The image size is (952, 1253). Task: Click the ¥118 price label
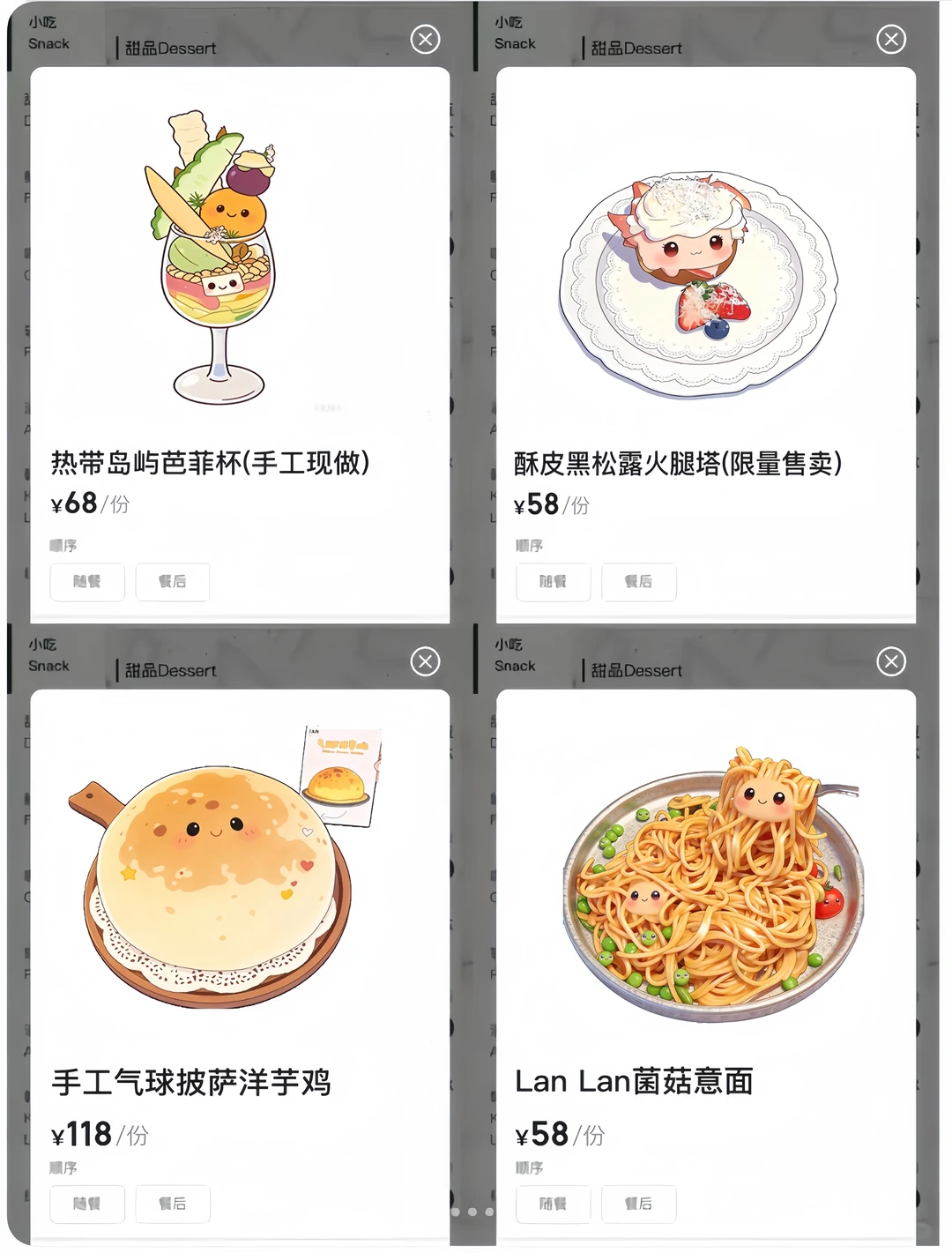click(80, 1135)
